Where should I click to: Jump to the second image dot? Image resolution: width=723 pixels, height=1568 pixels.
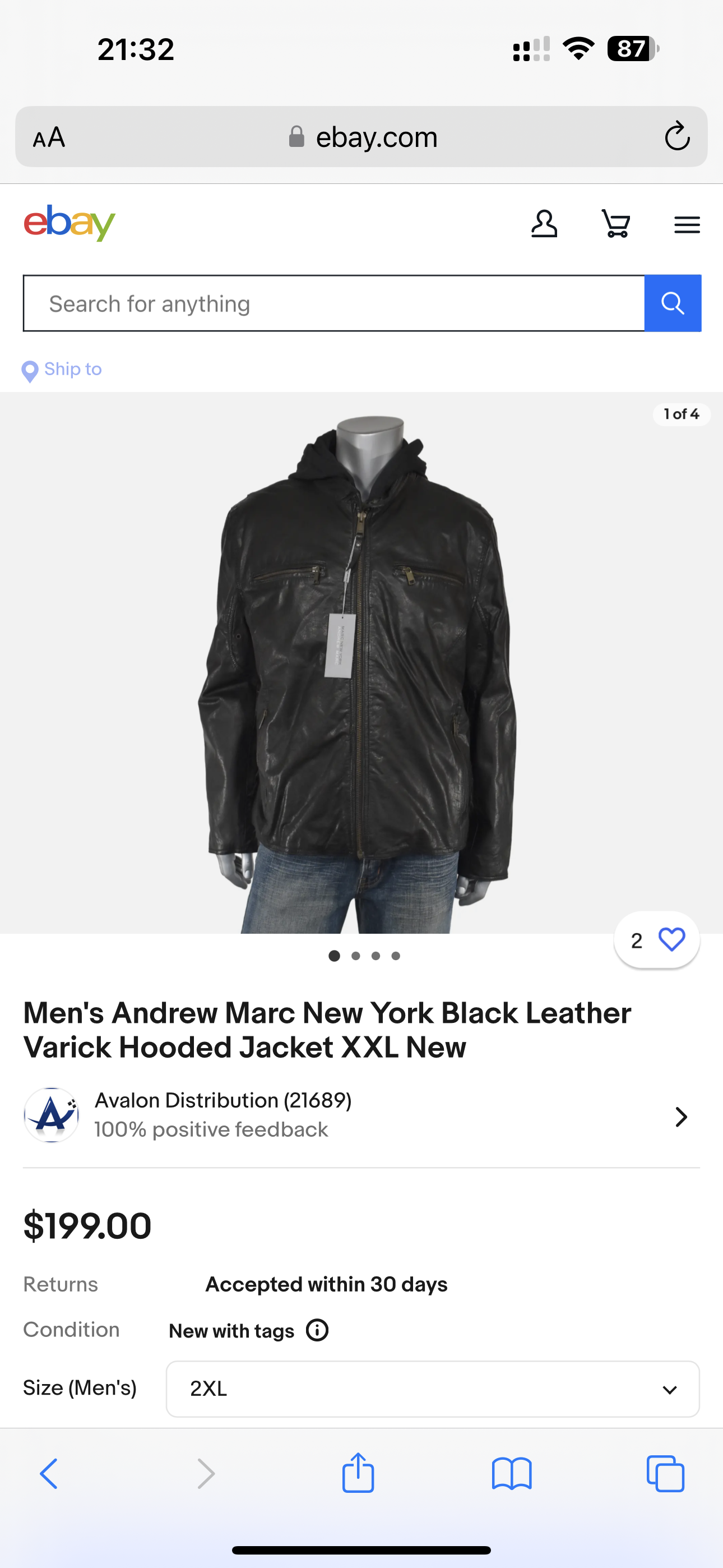[x=355, y=956]
